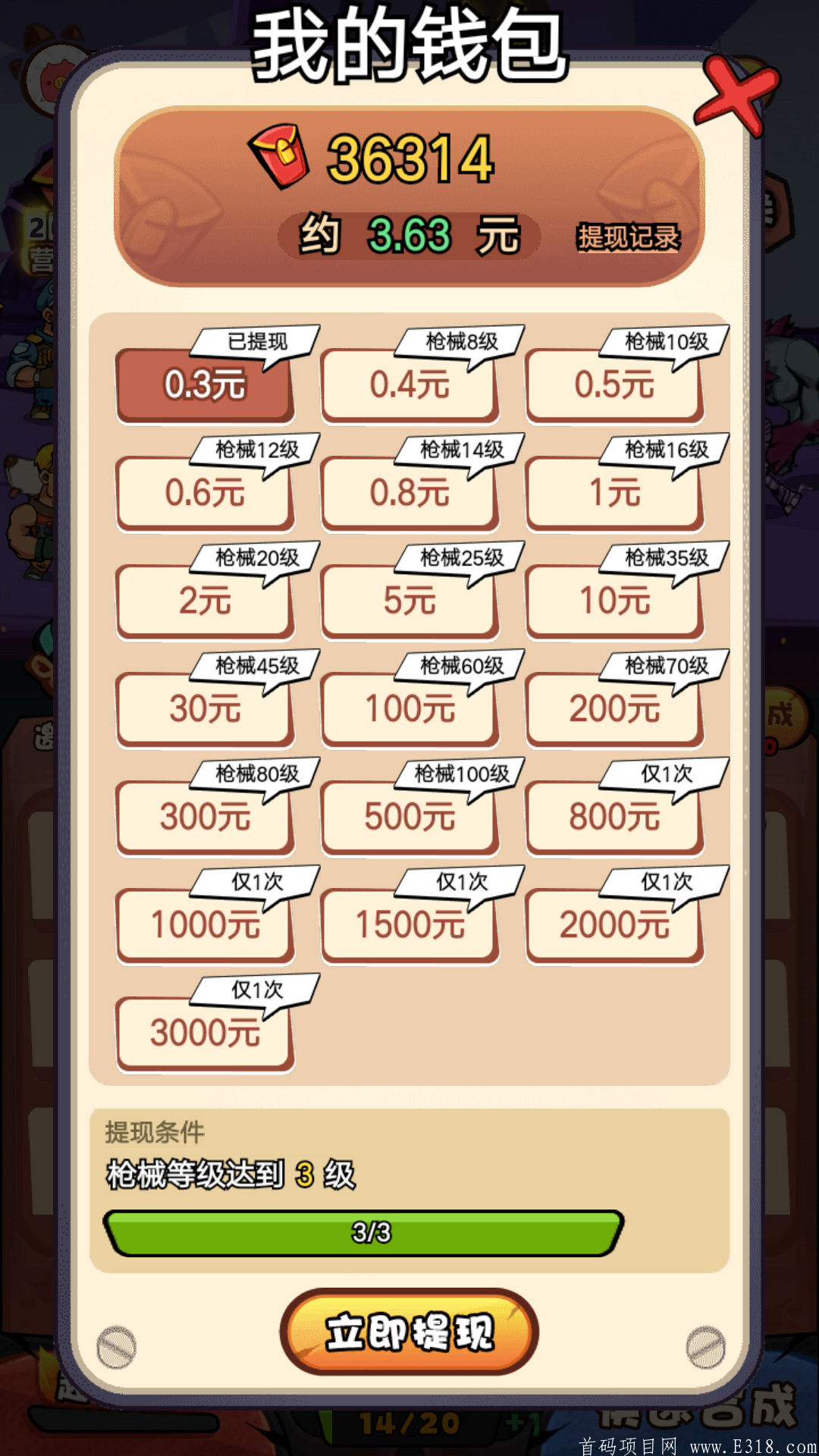Choose the 30元 amount
819x1456 pixels.
pyautogui.click(x=205, y=710)
